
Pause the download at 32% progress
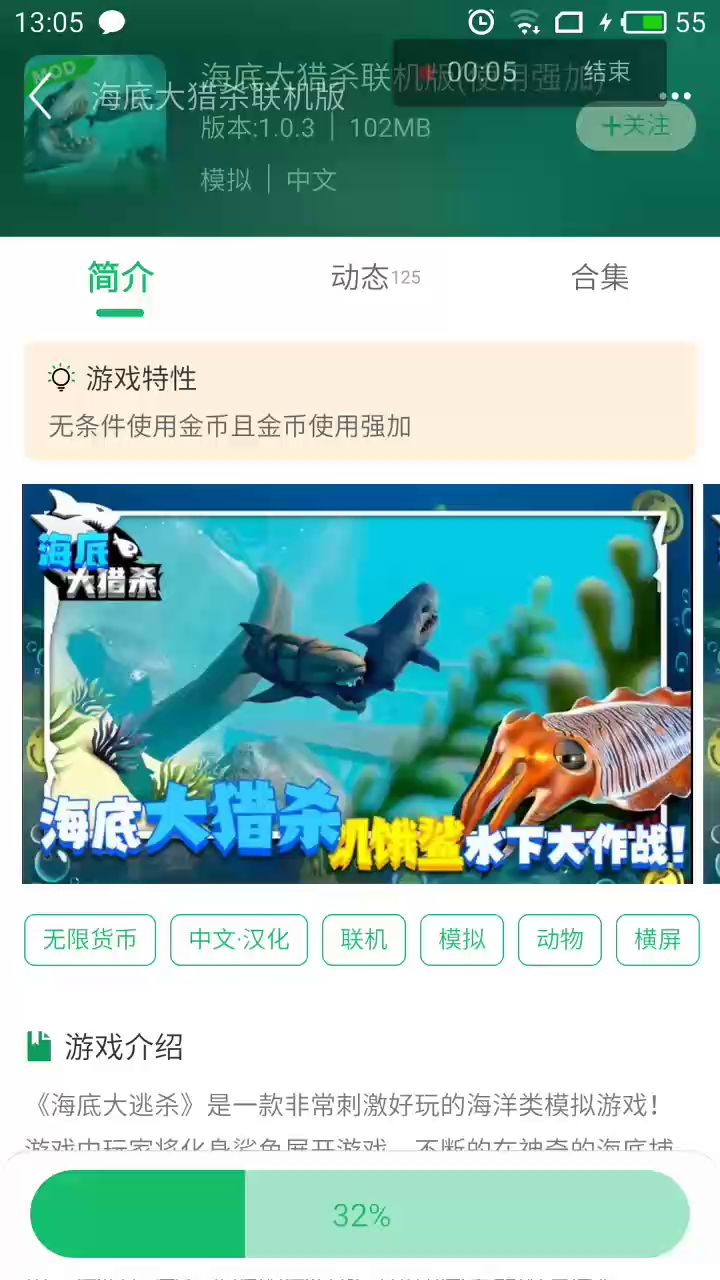360,1215
